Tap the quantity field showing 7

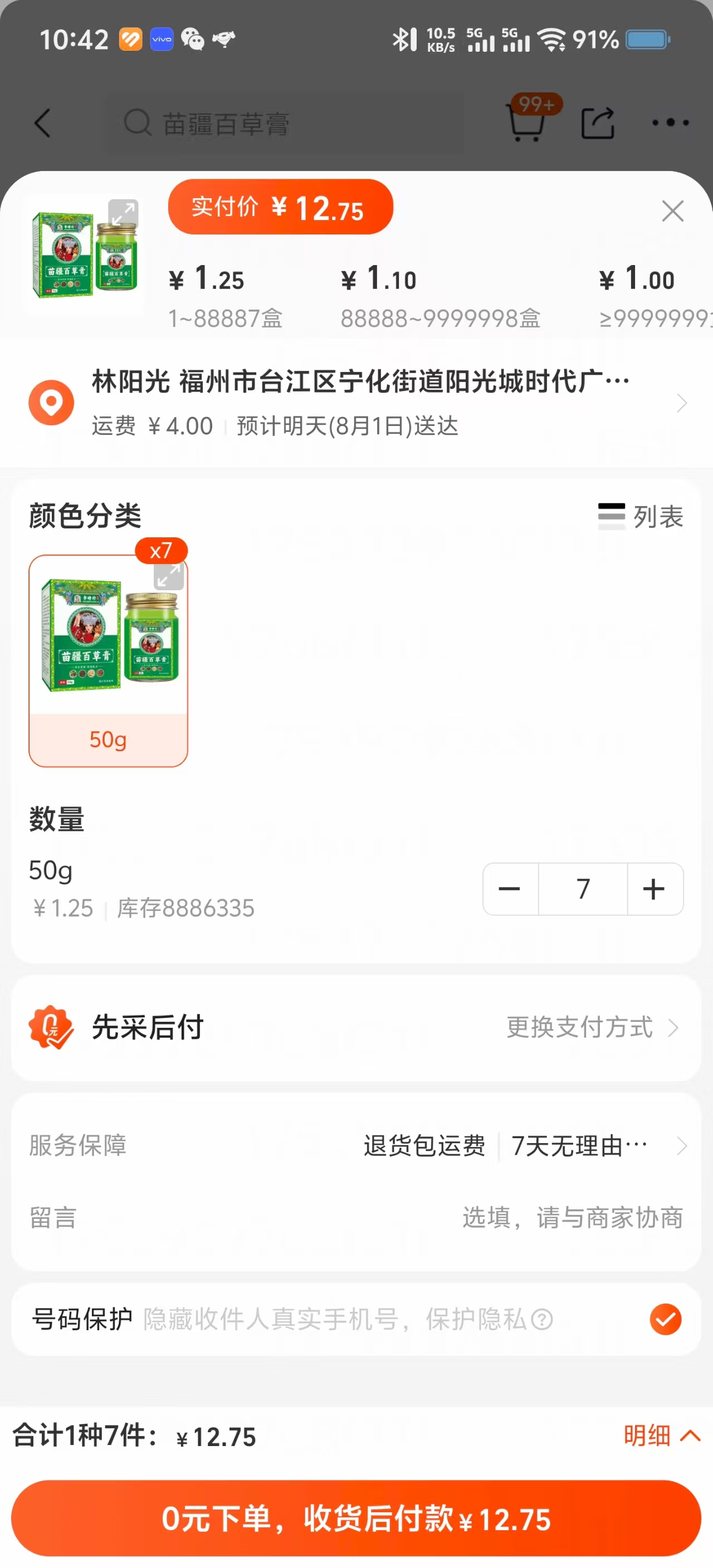point(583,889)
